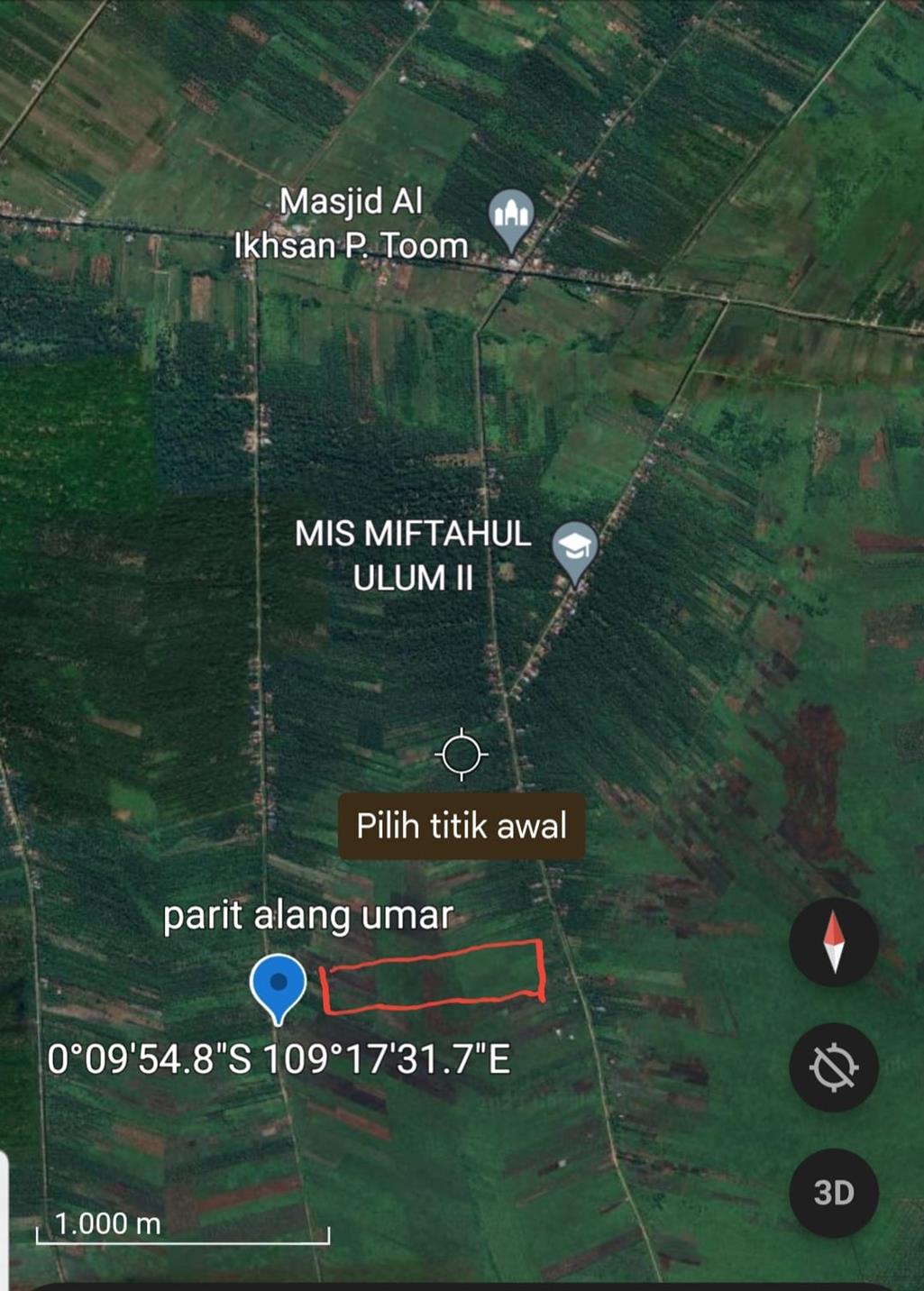Open the Masjid Al Ikhsan P. Toom marker
Screen dimensions: 924x1291
(511, 217)
